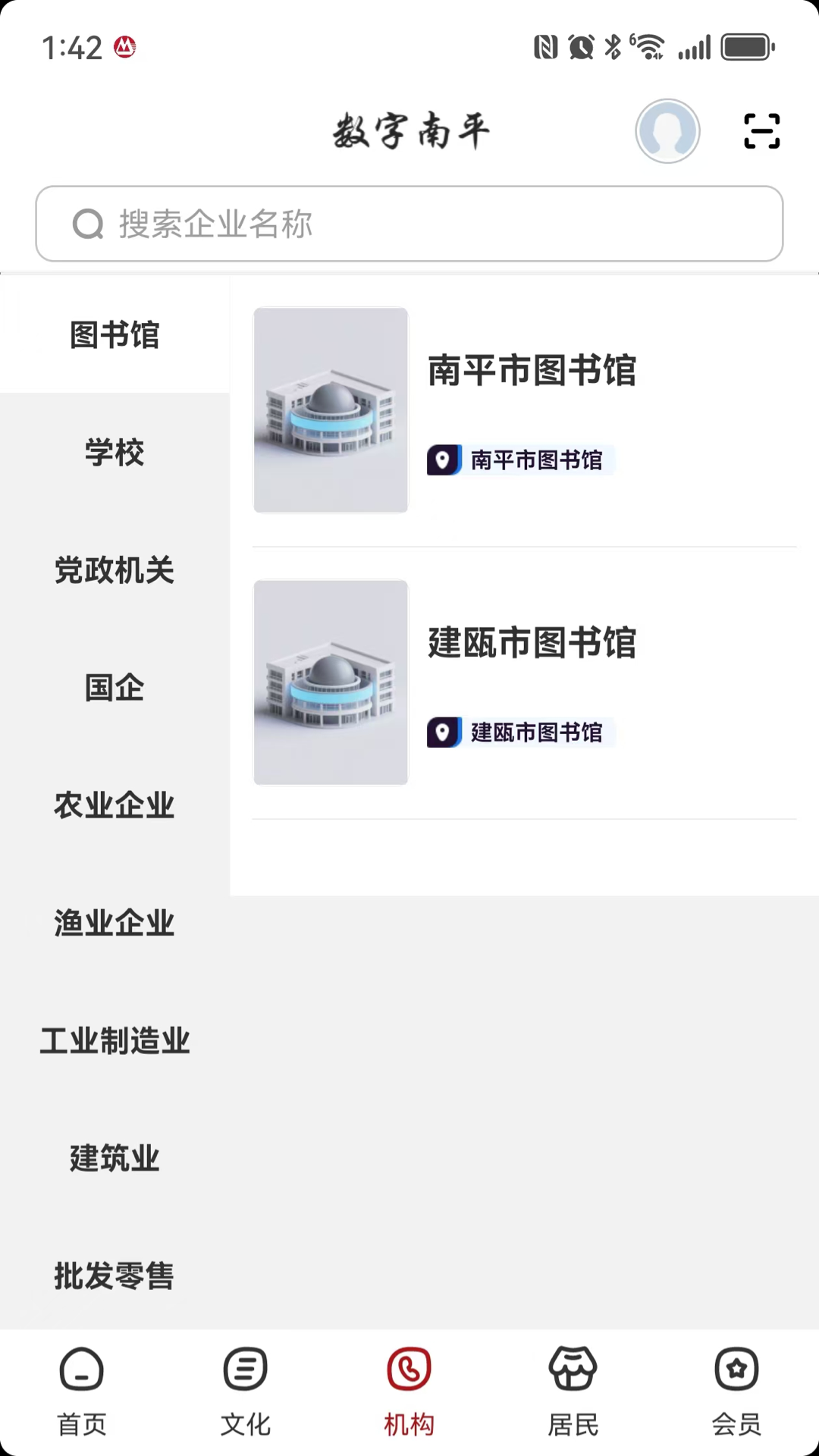The image size is (819, 1456).
Task: Select the 农业企业 category
Action: 114,805
